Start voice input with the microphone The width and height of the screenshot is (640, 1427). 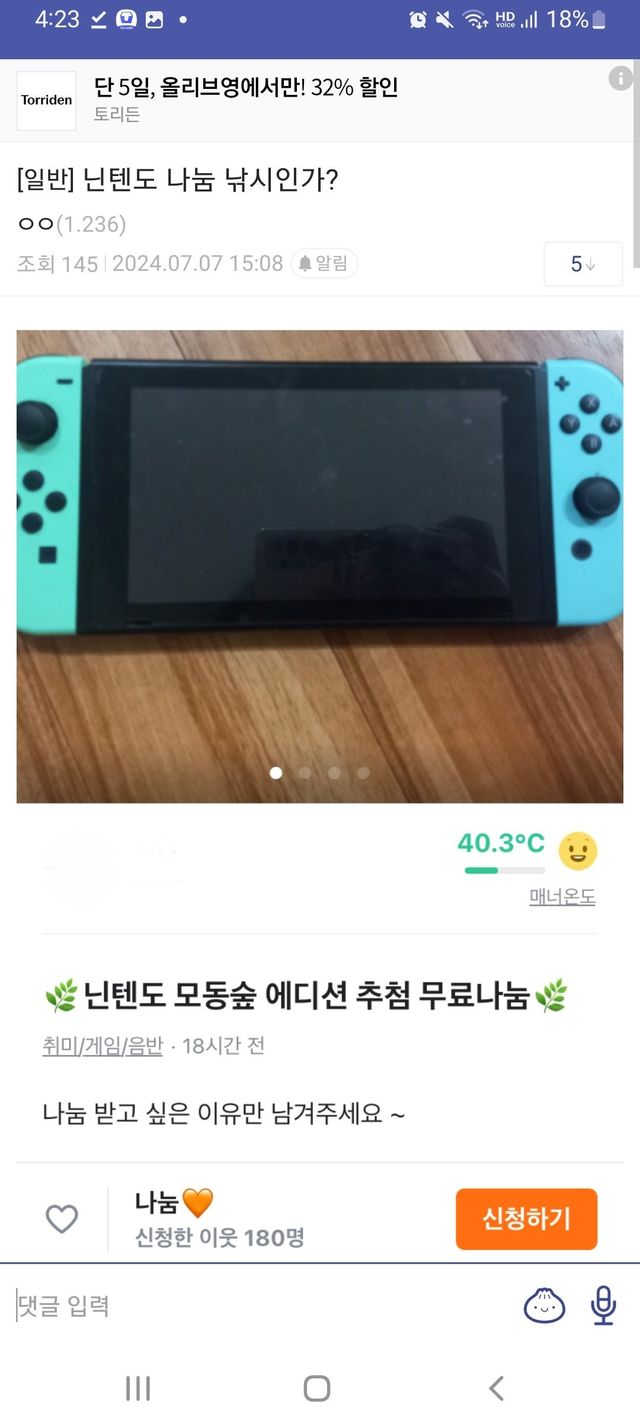603,1305
